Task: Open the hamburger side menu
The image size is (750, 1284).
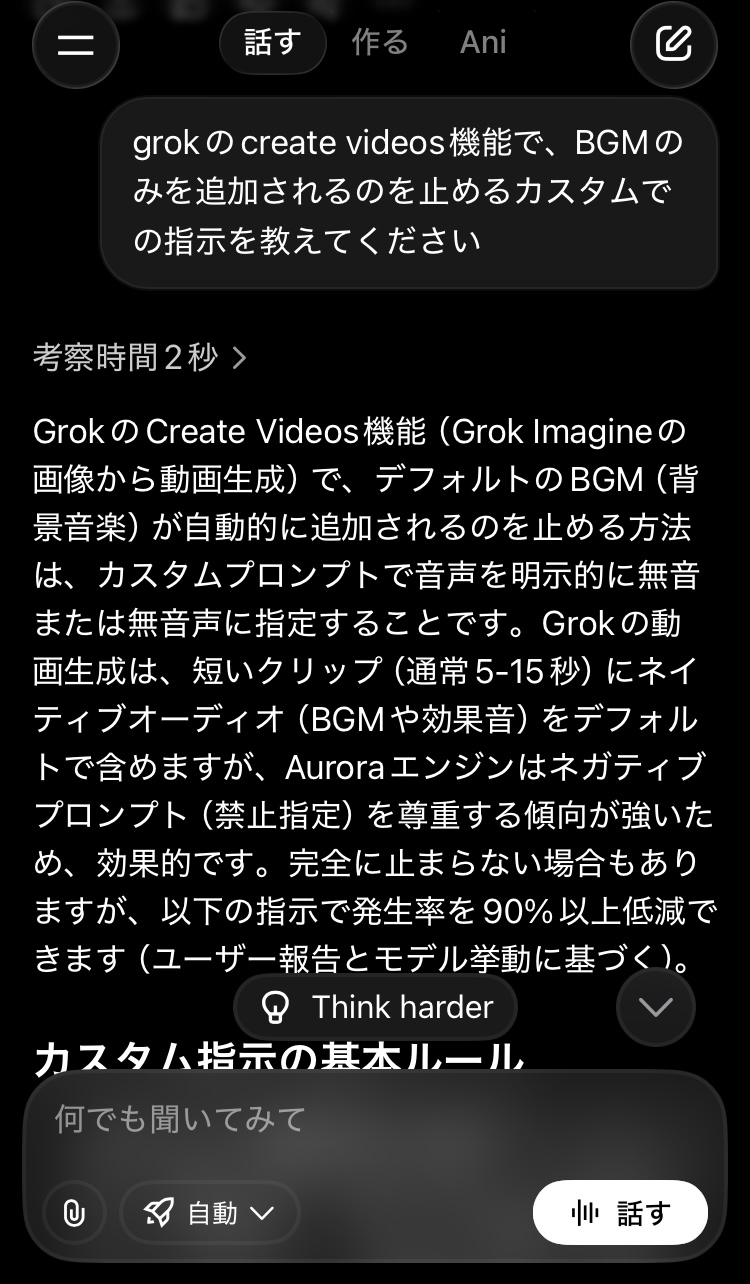Action: (76, 45)
